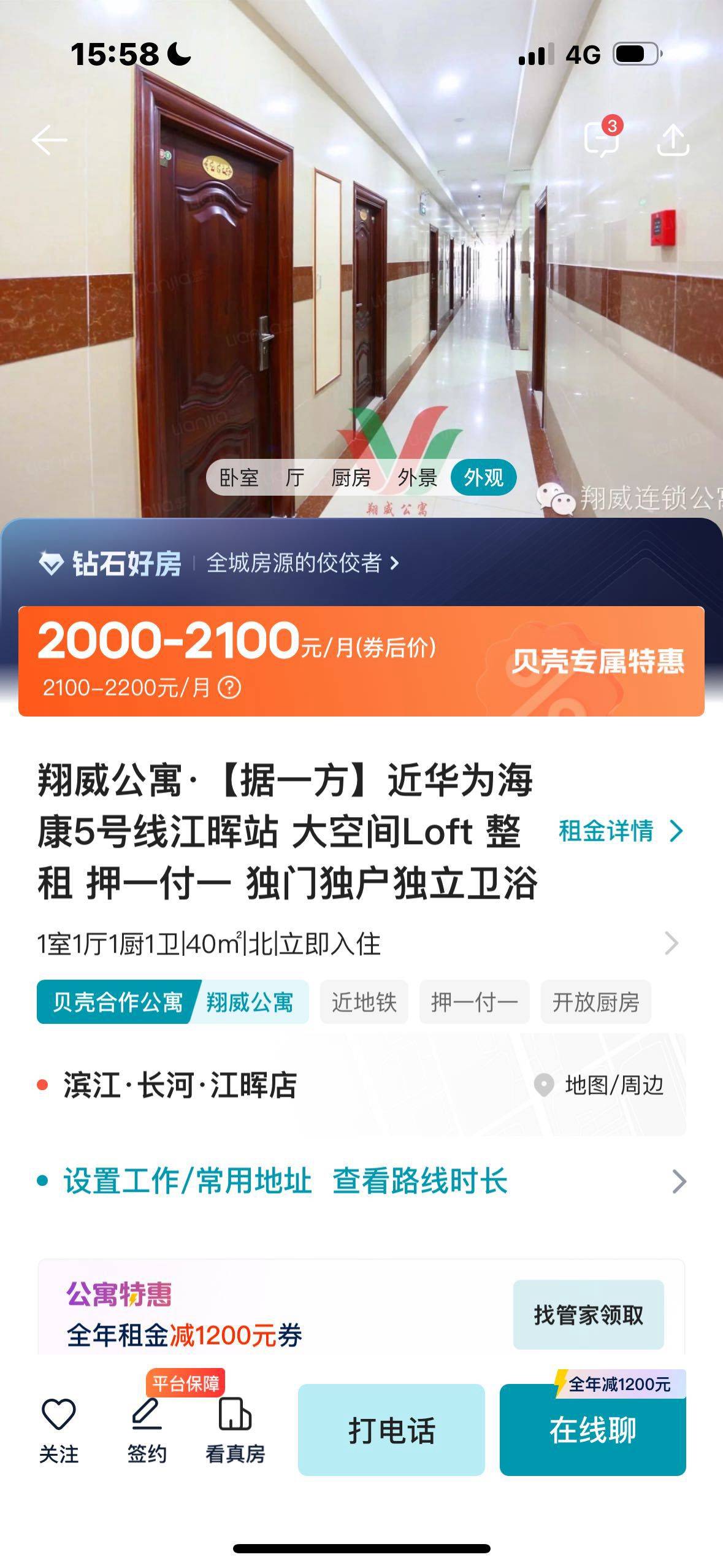Image resolution: width=723 pixels, height=1568 pixels.
Task: Go back using the arrow icon
Action: [x=49, y=140]
